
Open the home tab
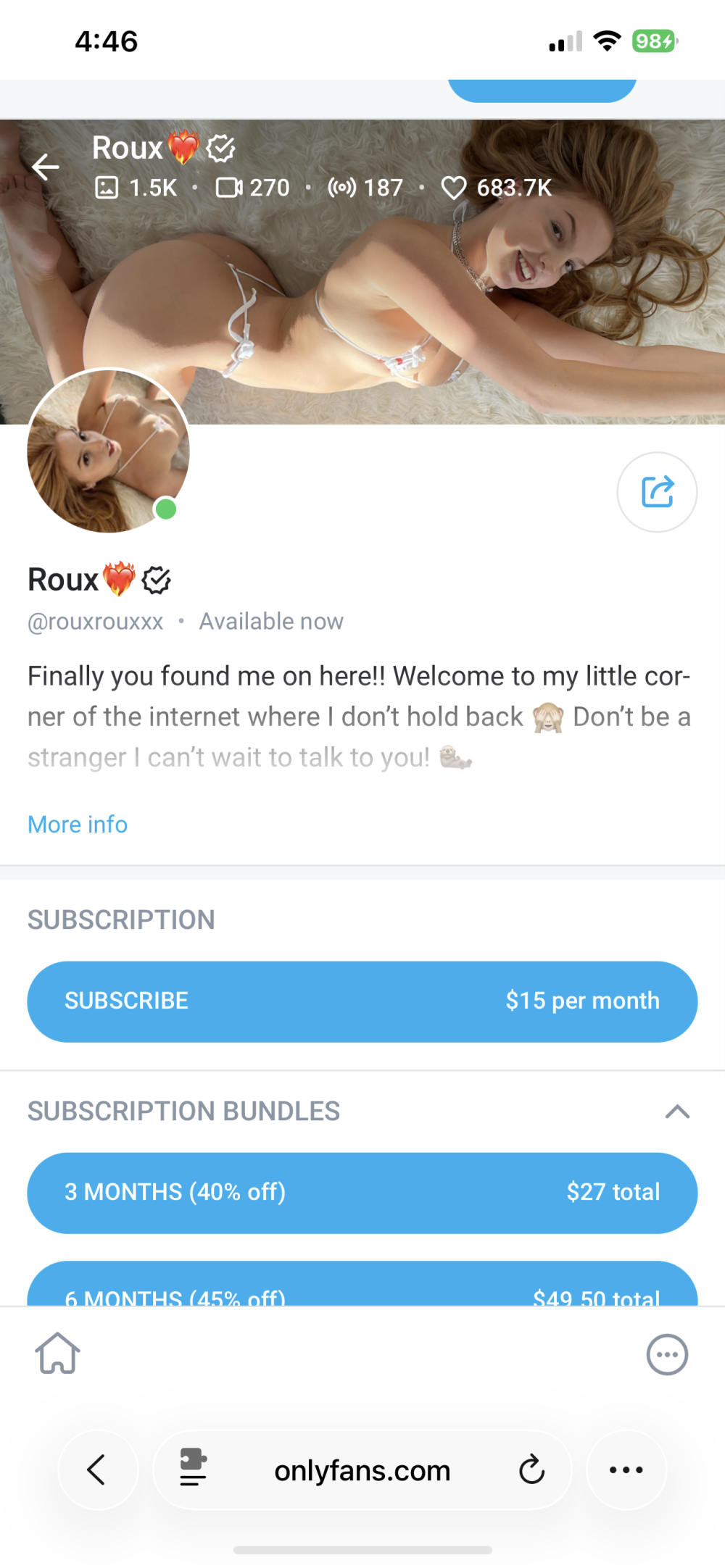(x=57, y=1354)
